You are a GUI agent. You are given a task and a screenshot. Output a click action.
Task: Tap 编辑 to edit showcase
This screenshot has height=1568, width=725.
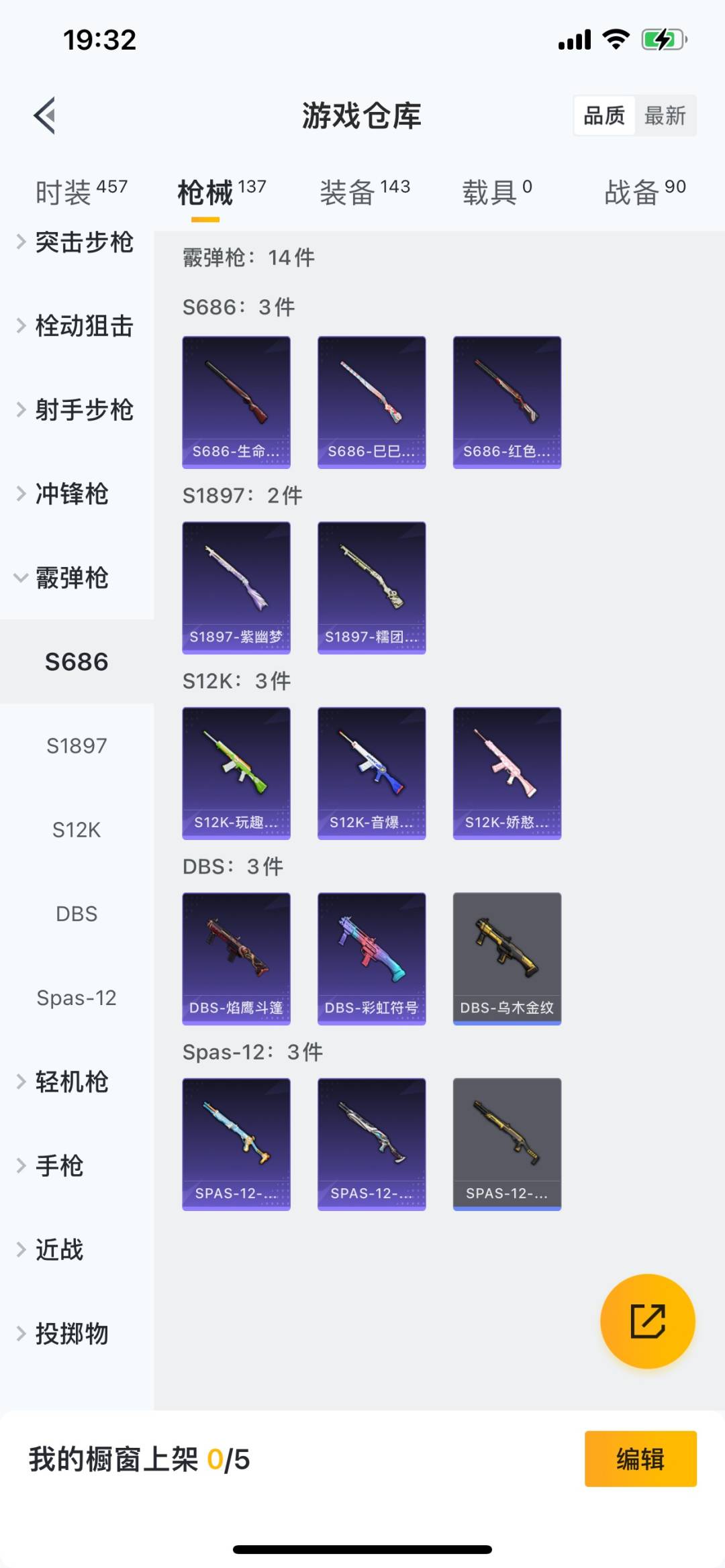click(640, 1459)
